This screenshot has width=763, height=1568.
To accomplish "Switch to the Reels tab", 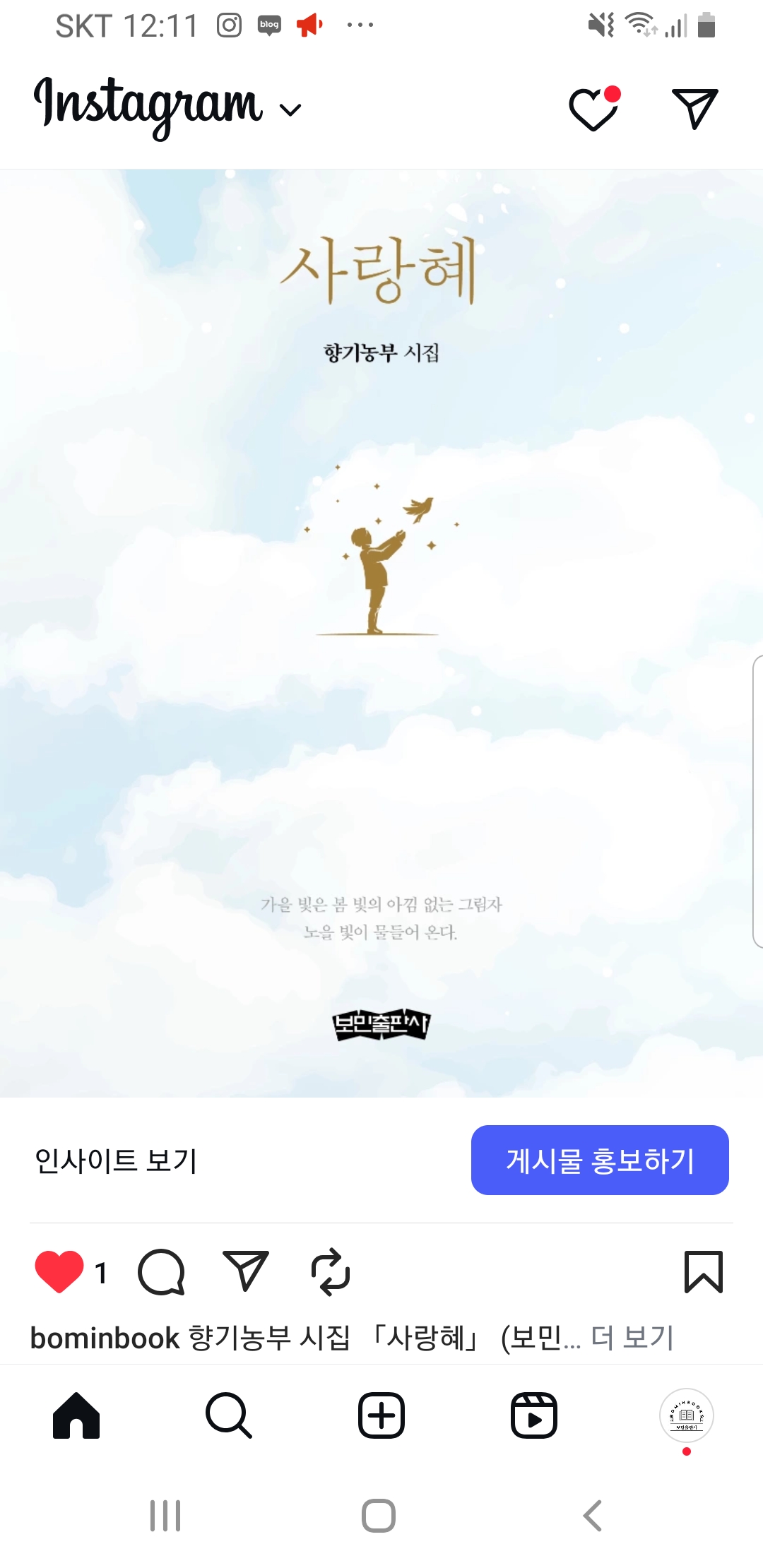I will click(x=534, y=1415).
